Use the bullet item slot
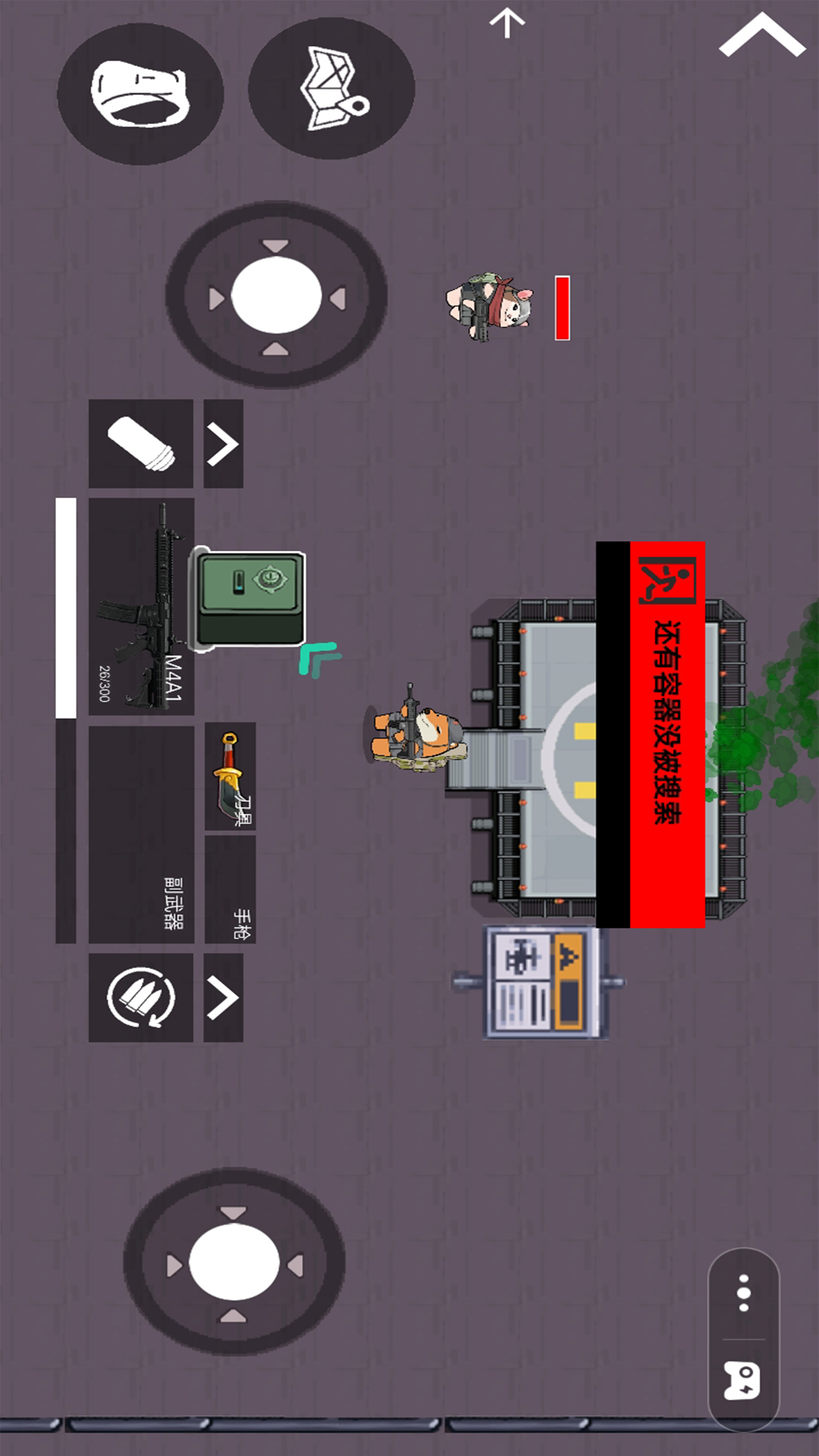This screenshot has width=819, height=1456. click(x=141, y=444)
